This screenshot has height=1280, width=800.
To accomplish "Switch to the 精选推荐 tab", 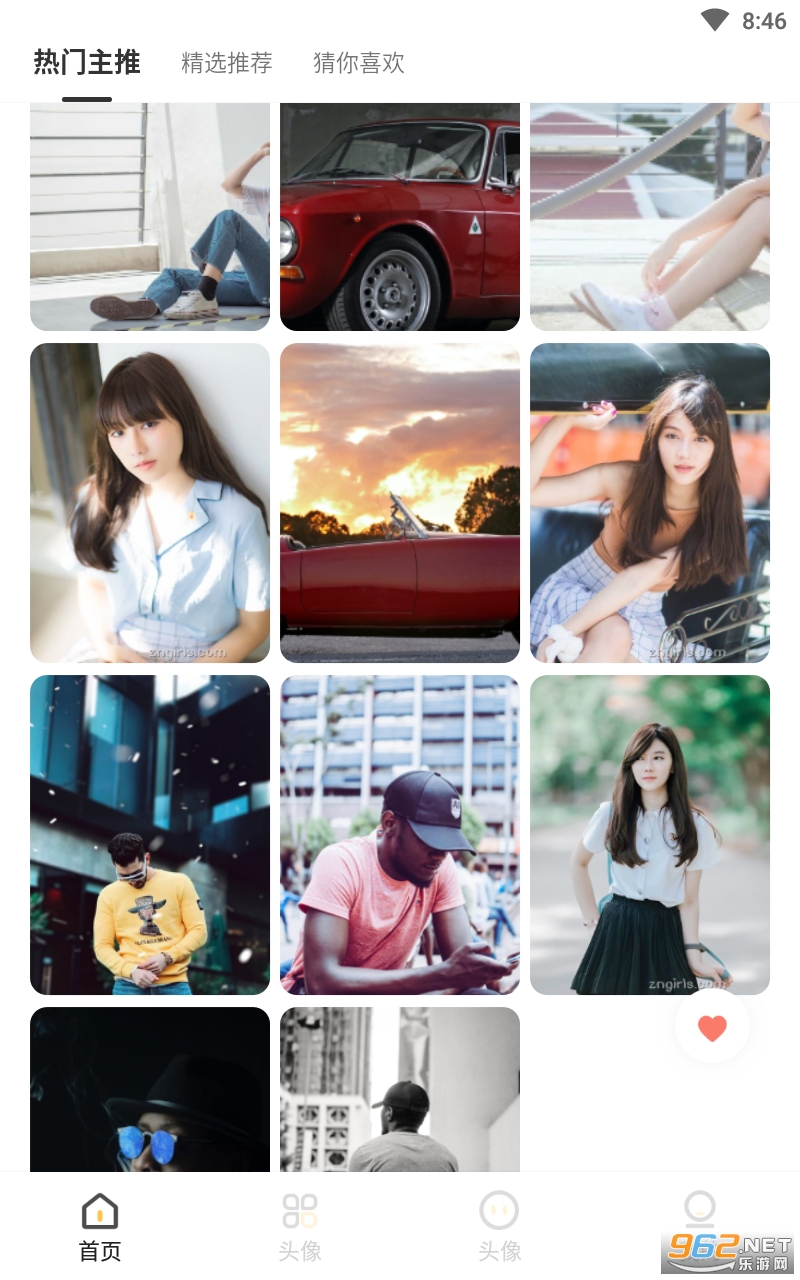I will point(226,63).
